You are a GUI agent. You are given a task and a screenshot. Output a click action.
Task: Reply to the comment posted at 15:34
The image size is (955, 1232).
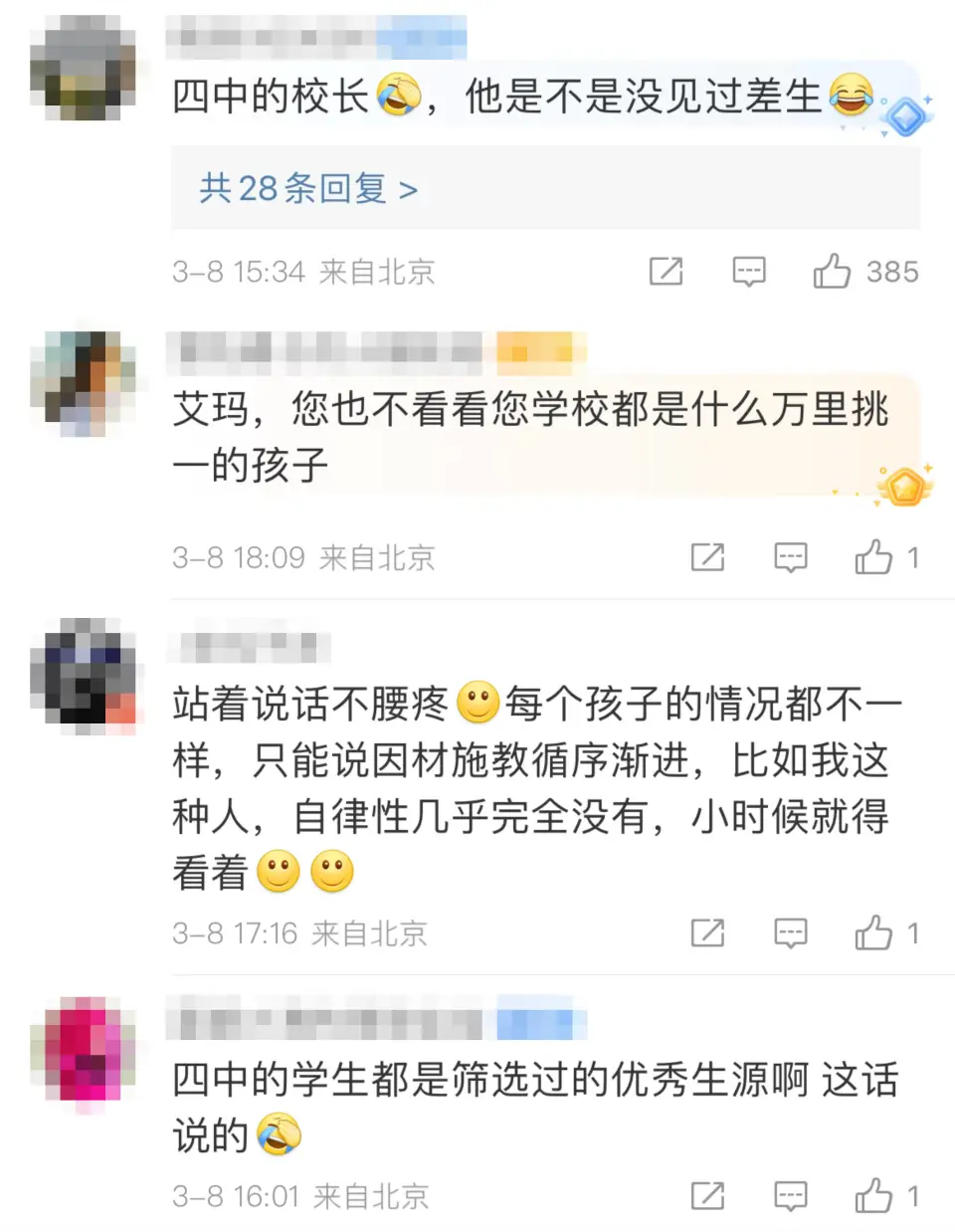(x=748, y=271)
